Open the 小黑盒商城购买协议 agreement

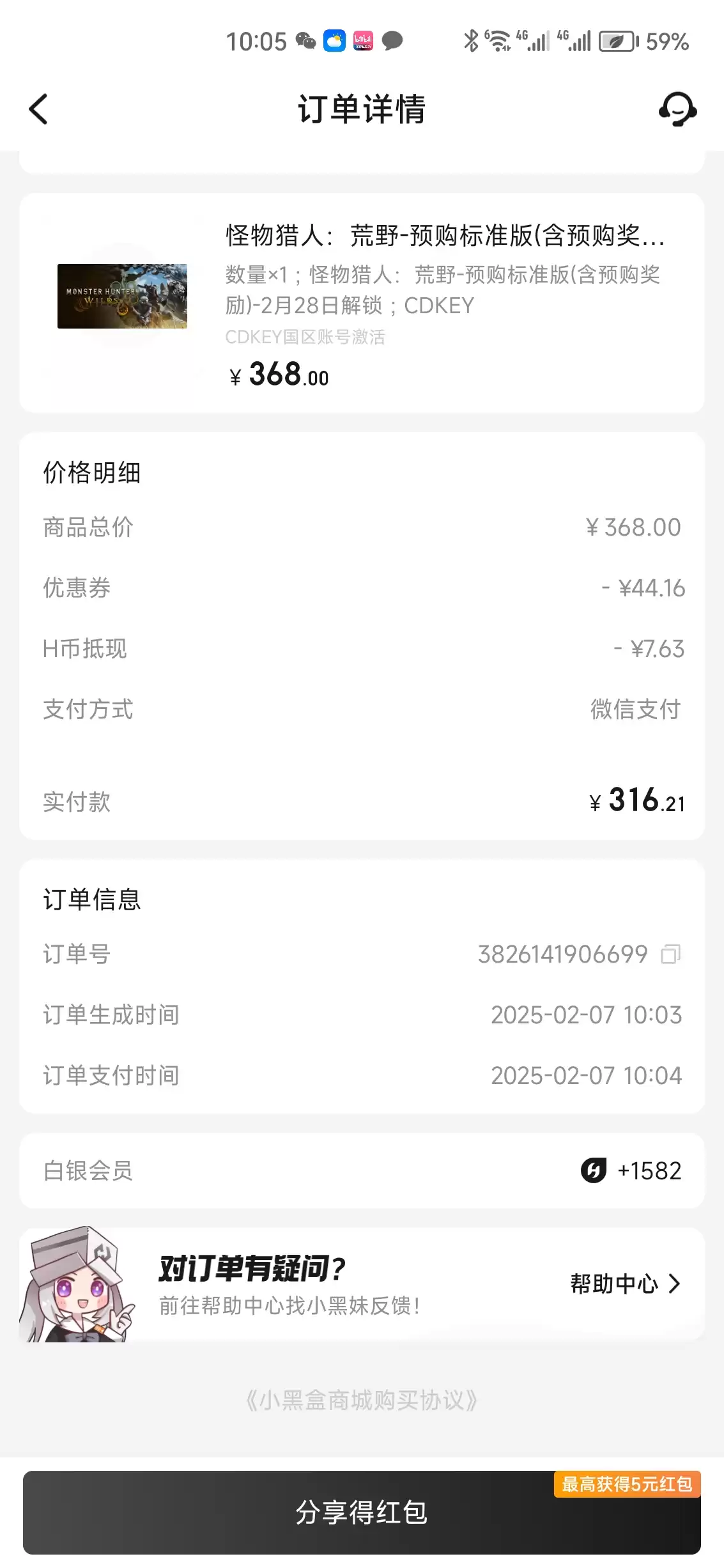362,1401
